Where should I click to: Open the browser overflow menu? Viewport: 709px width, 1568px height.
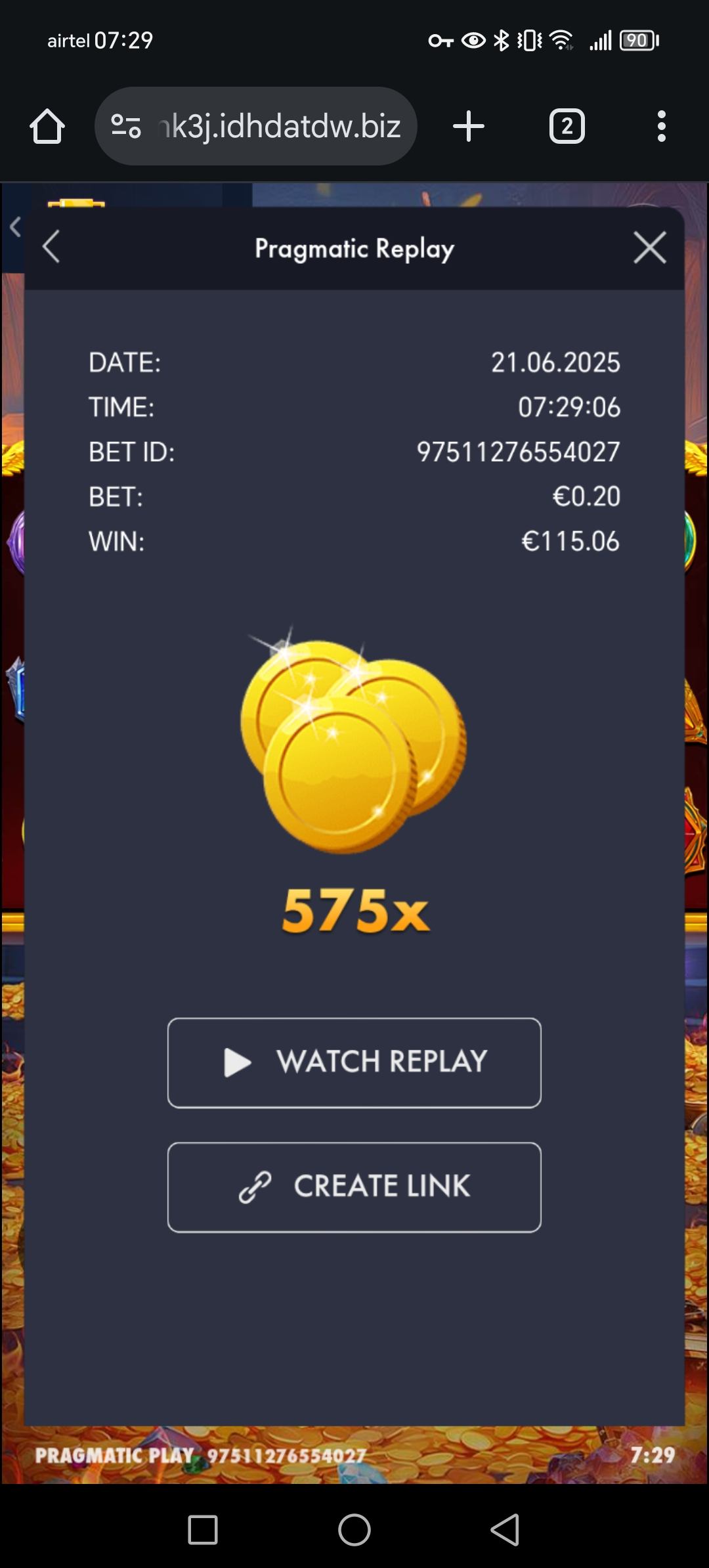[x=661, y=126]
